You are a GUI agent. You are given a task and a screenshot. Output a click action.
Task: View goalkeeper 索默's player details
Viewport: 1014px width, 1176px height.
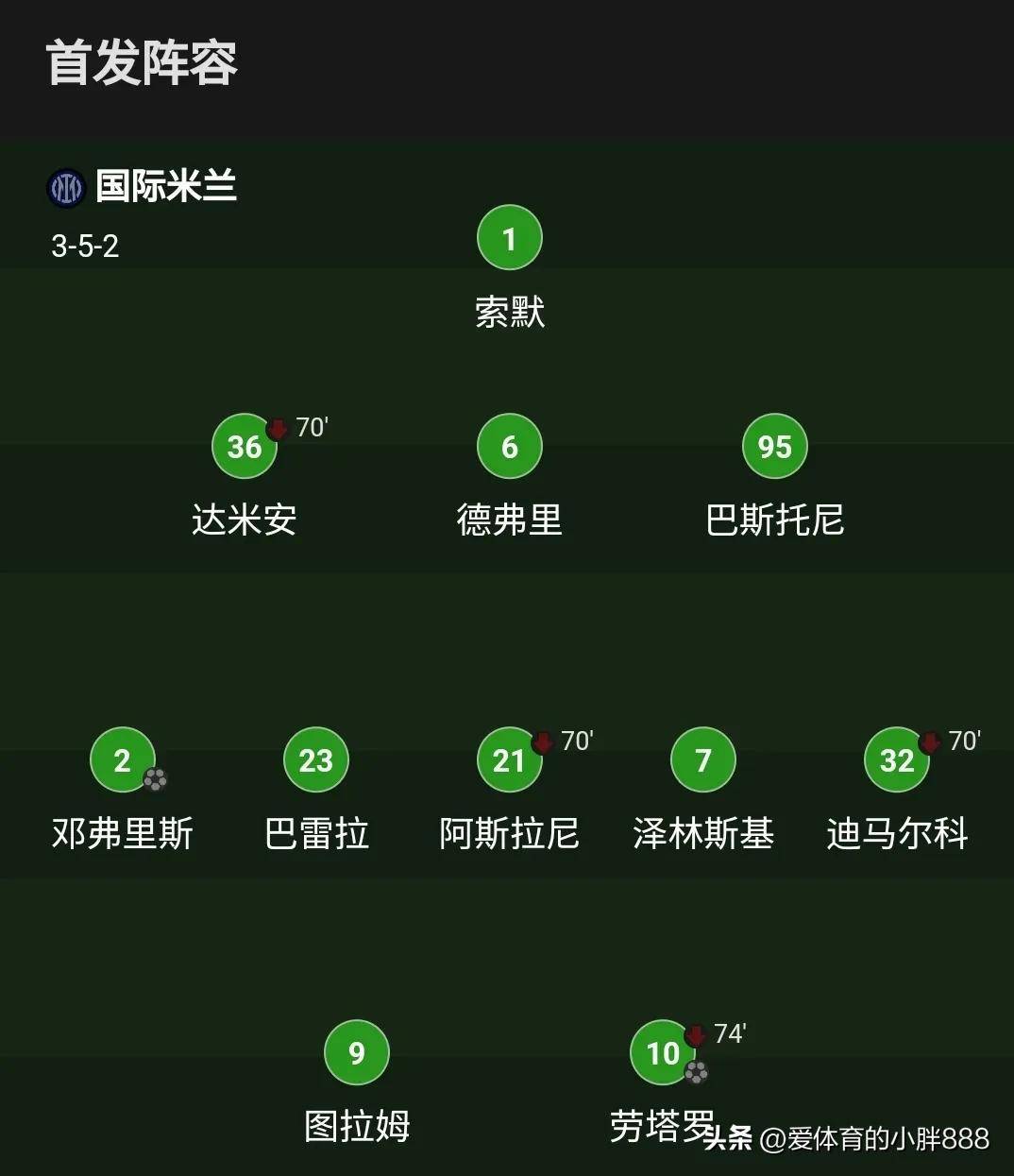[509, 239]
